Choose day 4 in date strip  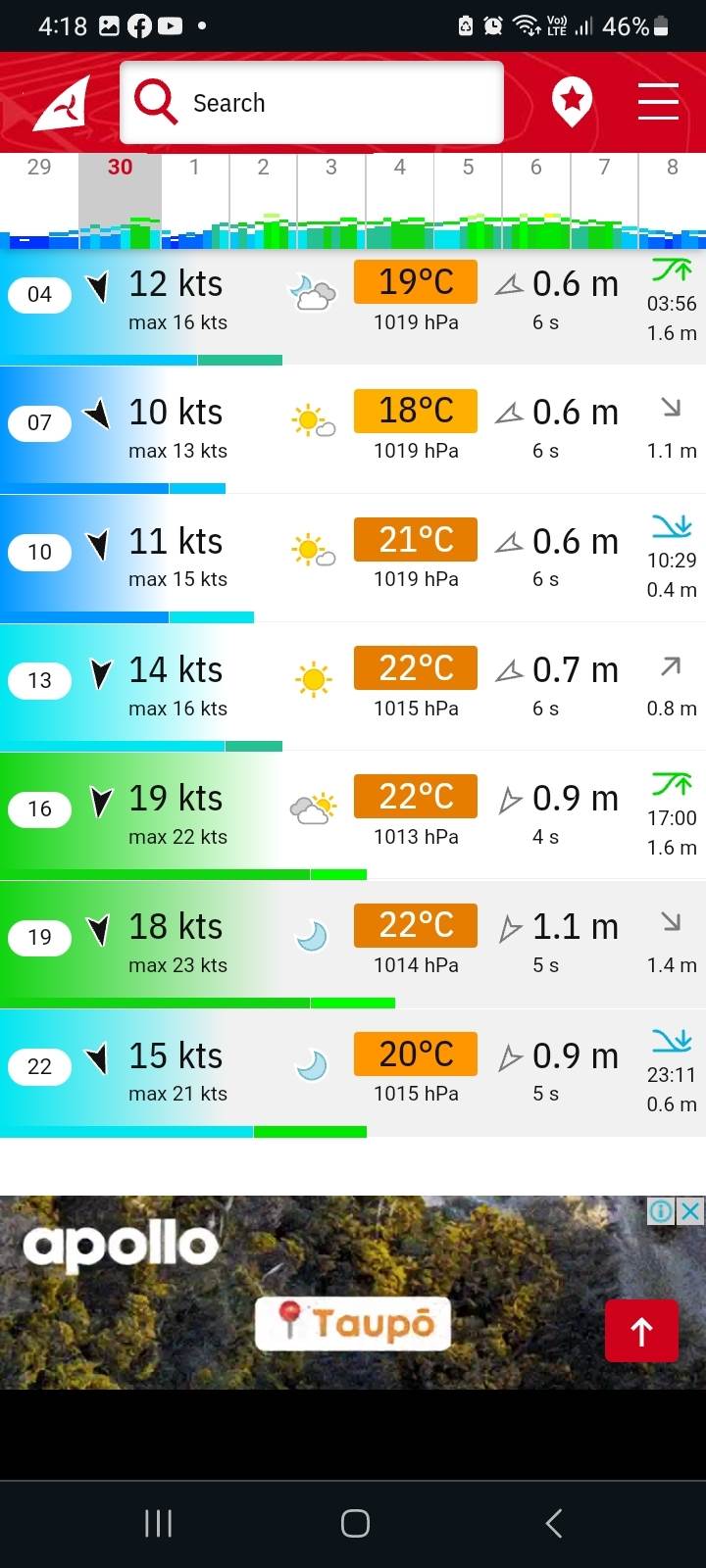coord(399,168)
